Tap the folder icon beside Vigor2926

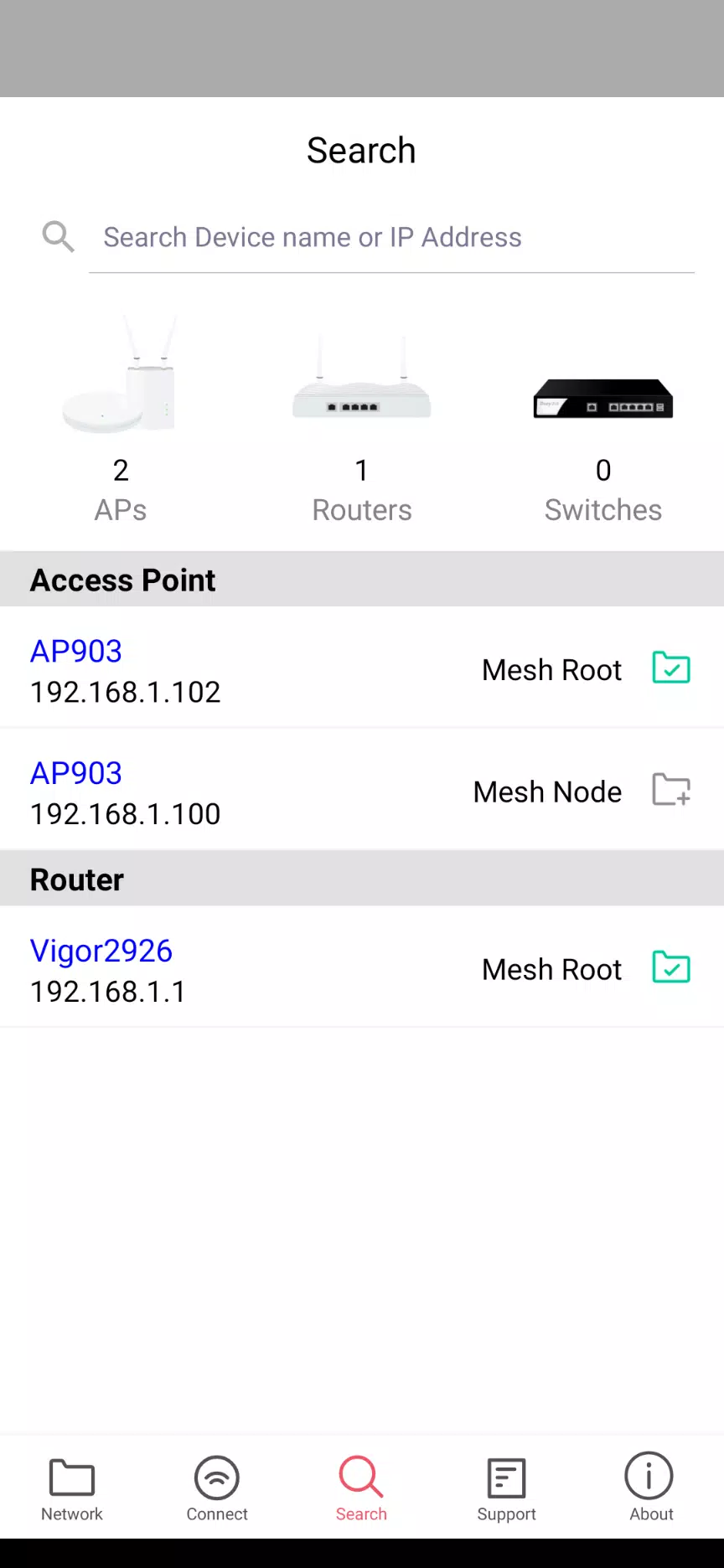(x=671, y=968)
